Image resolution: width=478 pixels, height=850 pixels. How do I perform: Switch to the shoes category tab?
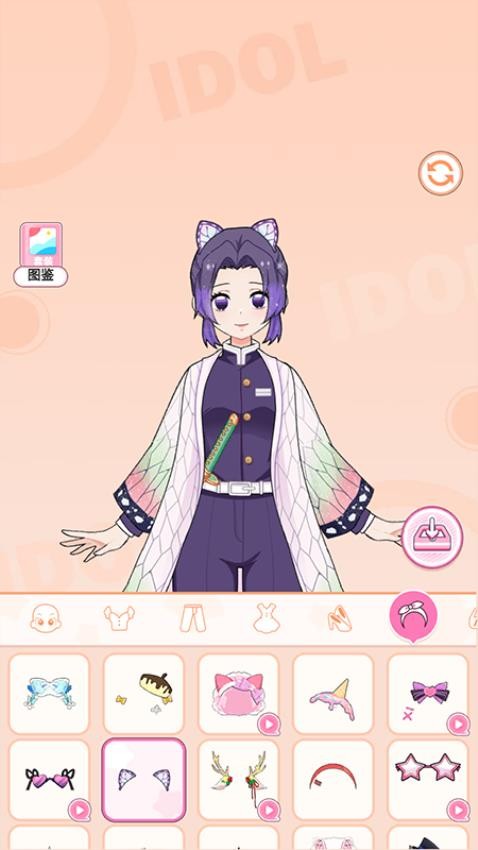point(340,619)
